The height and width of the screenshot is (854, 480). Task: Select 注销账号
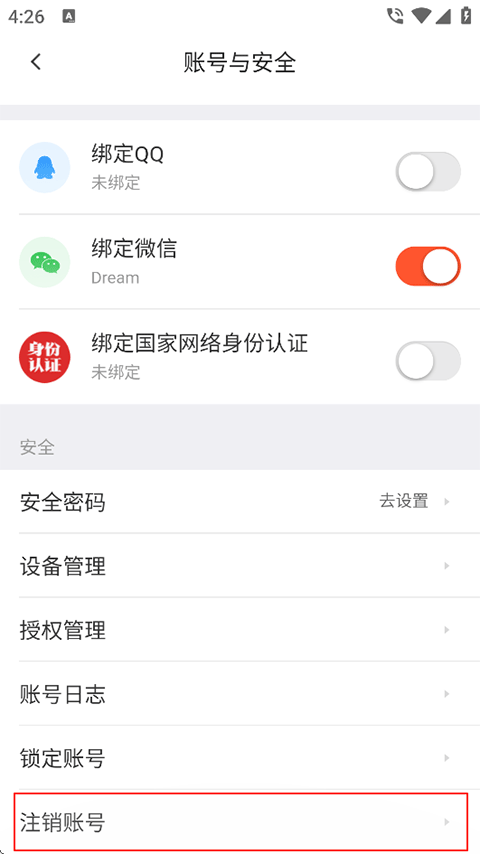[x=241, y=822]
